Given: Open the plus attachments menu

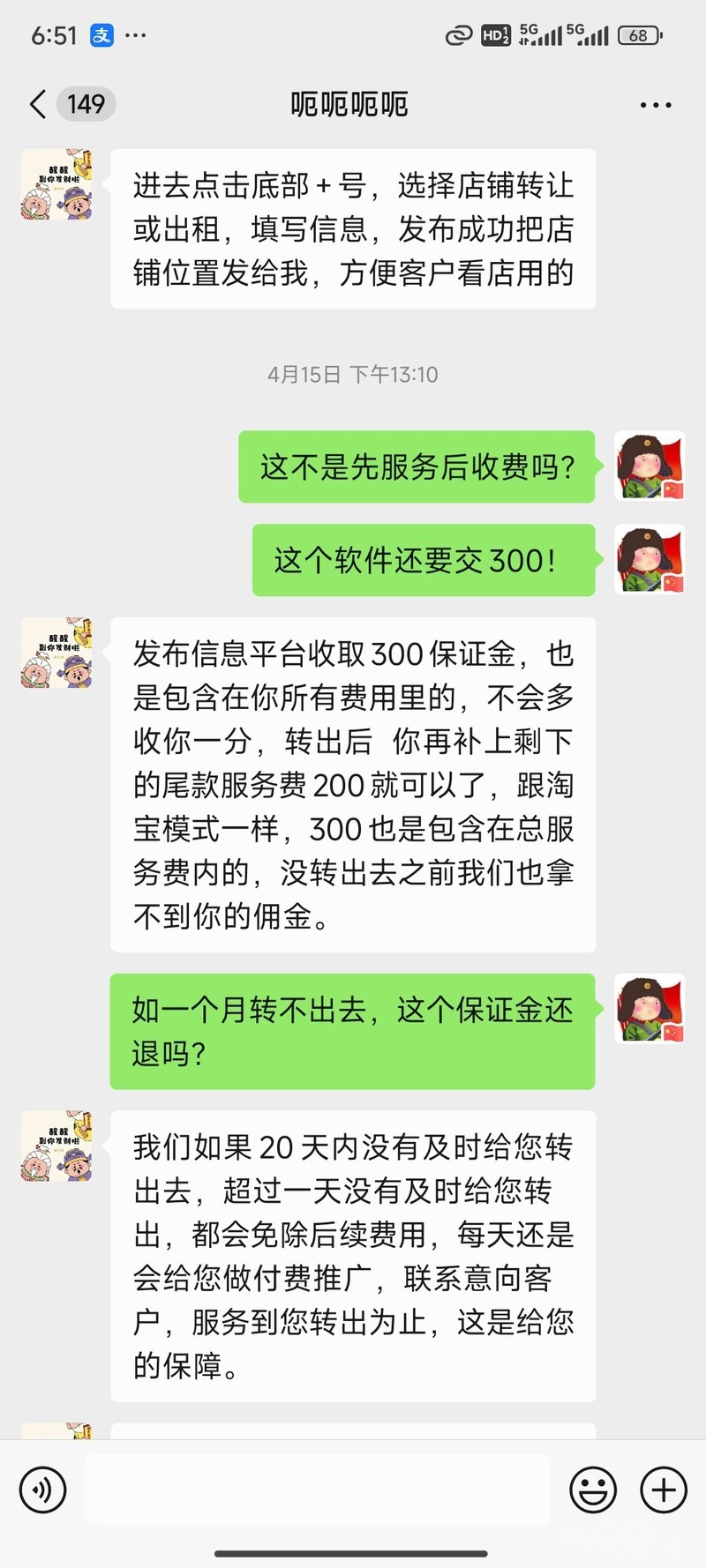Looking at the screenshot, I should (663, 1490).
